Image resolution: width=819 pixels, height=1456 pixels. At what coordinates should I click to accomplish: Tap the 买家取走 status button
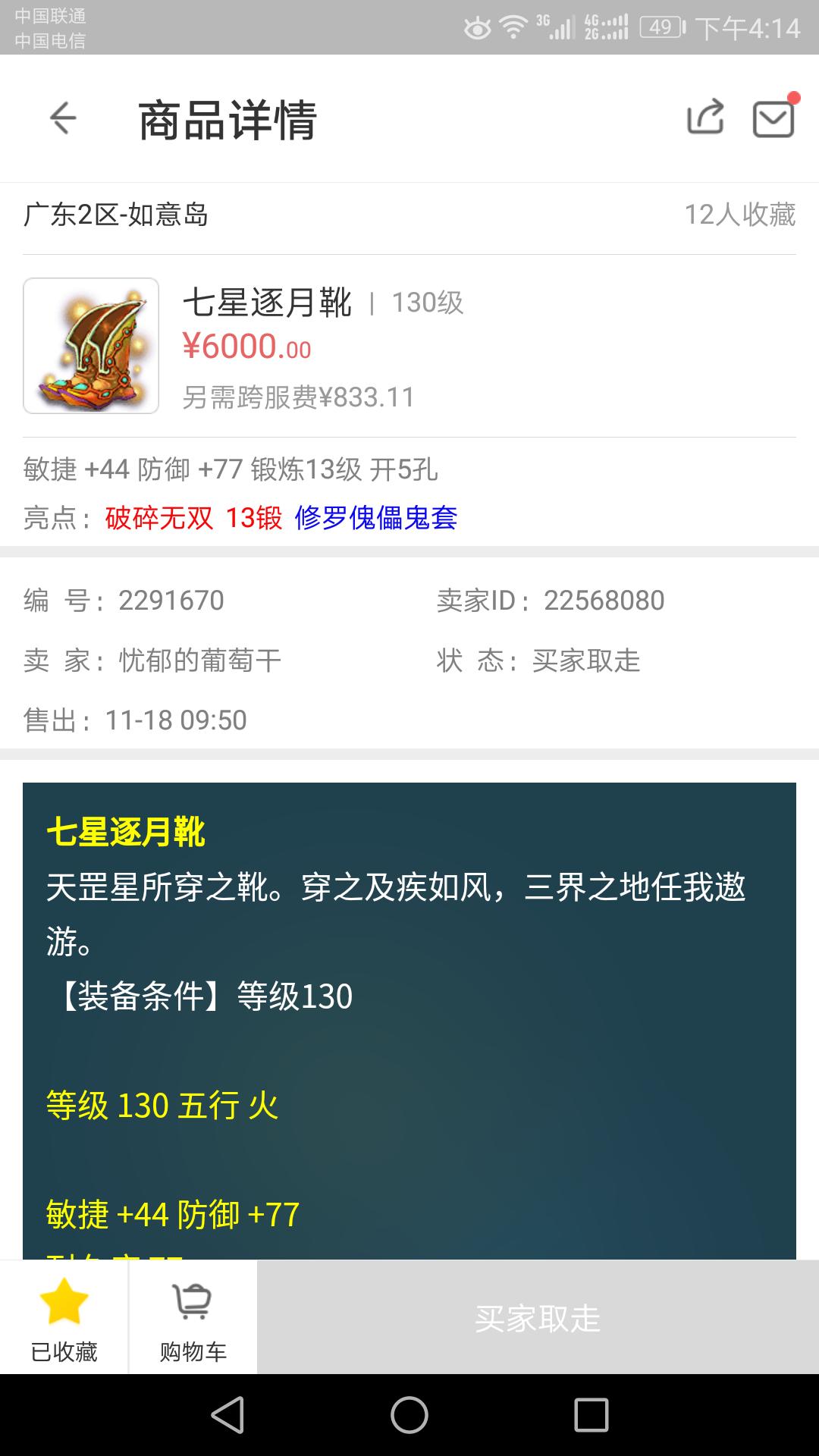click(x=538, y=1318)
